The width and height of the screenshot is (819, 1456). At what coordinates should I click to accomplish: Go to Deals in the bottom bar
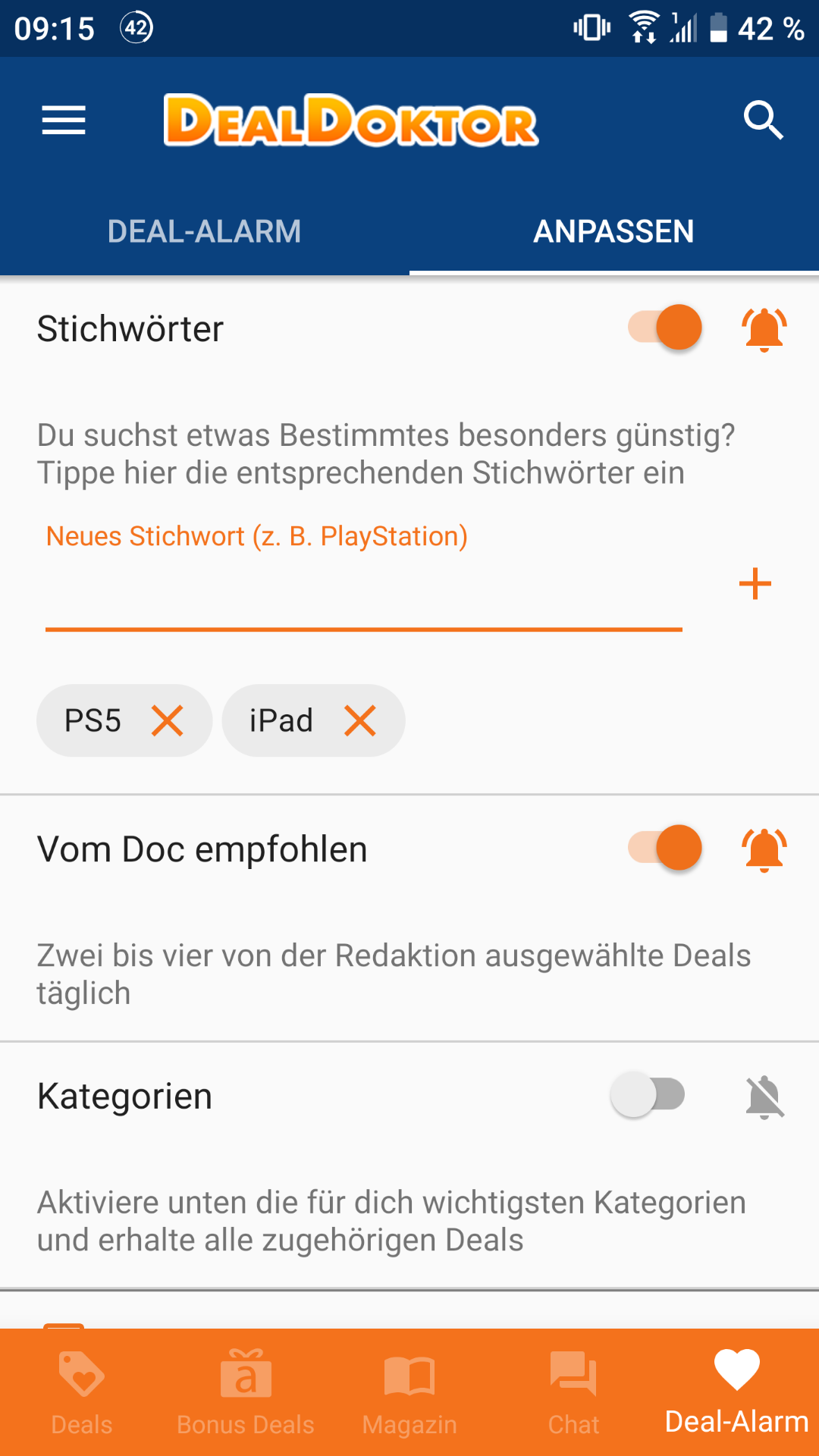coord(82,1393)
